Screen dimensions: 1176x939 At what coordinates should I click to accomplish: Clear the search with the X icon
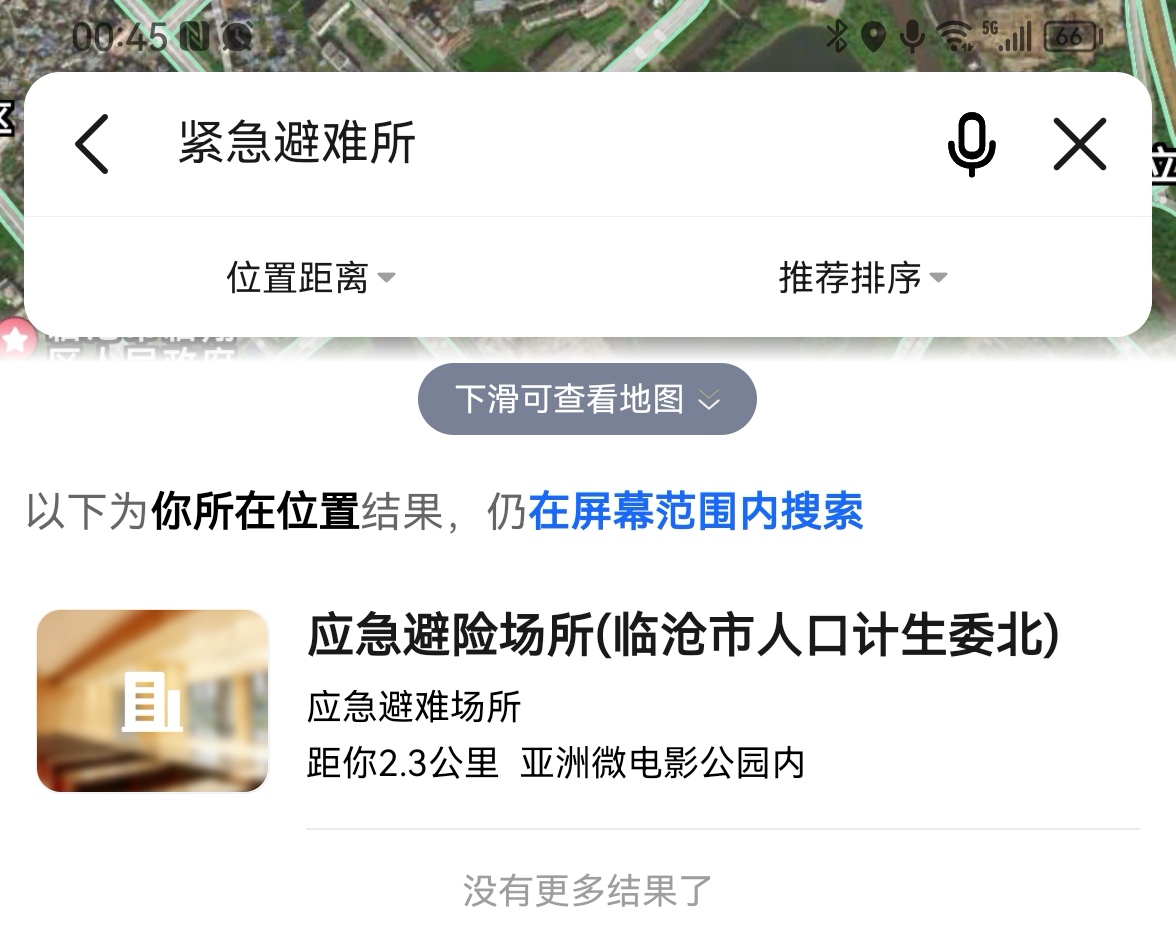(1080, 145)
